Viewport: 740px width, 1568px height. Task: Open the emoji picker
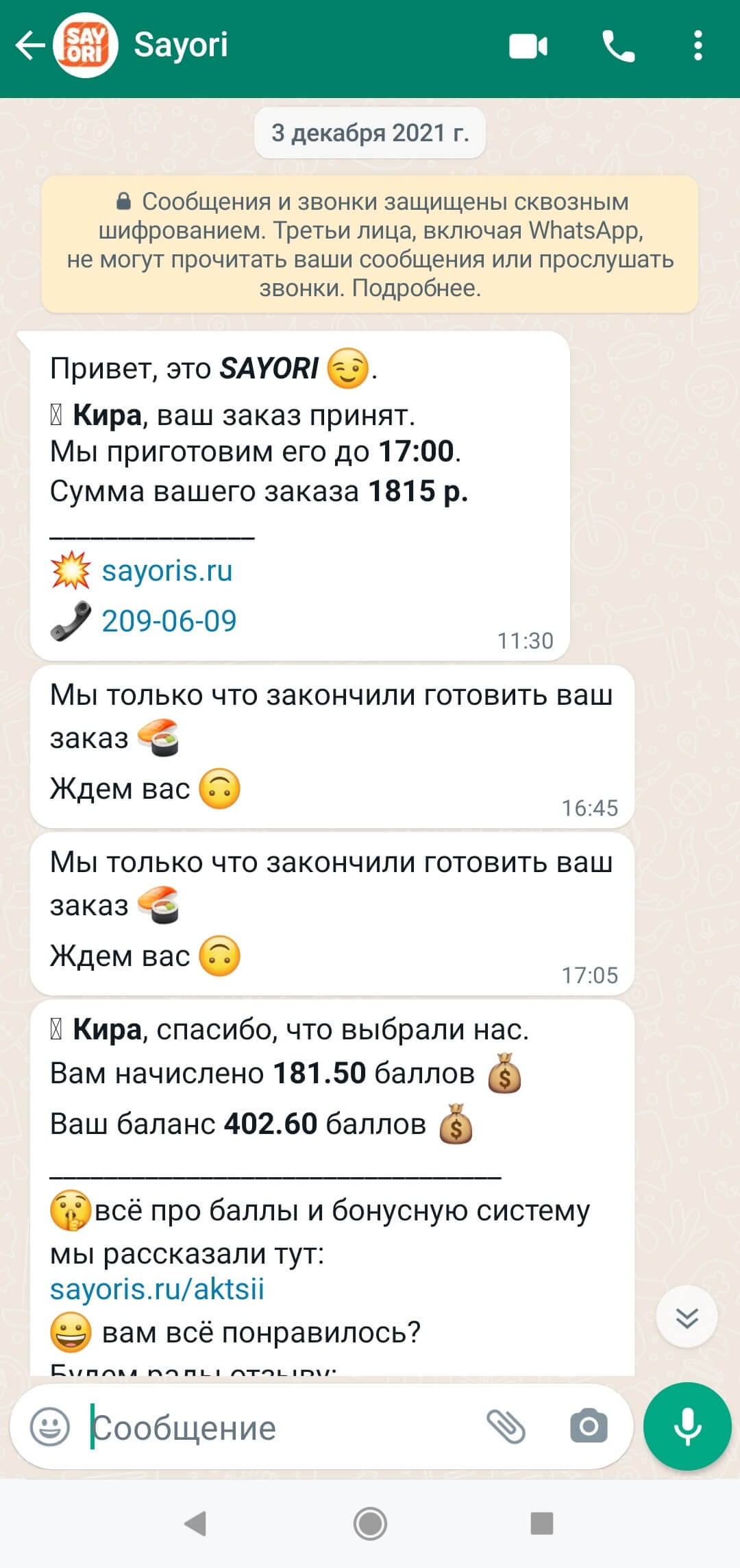coord(50,1427)
